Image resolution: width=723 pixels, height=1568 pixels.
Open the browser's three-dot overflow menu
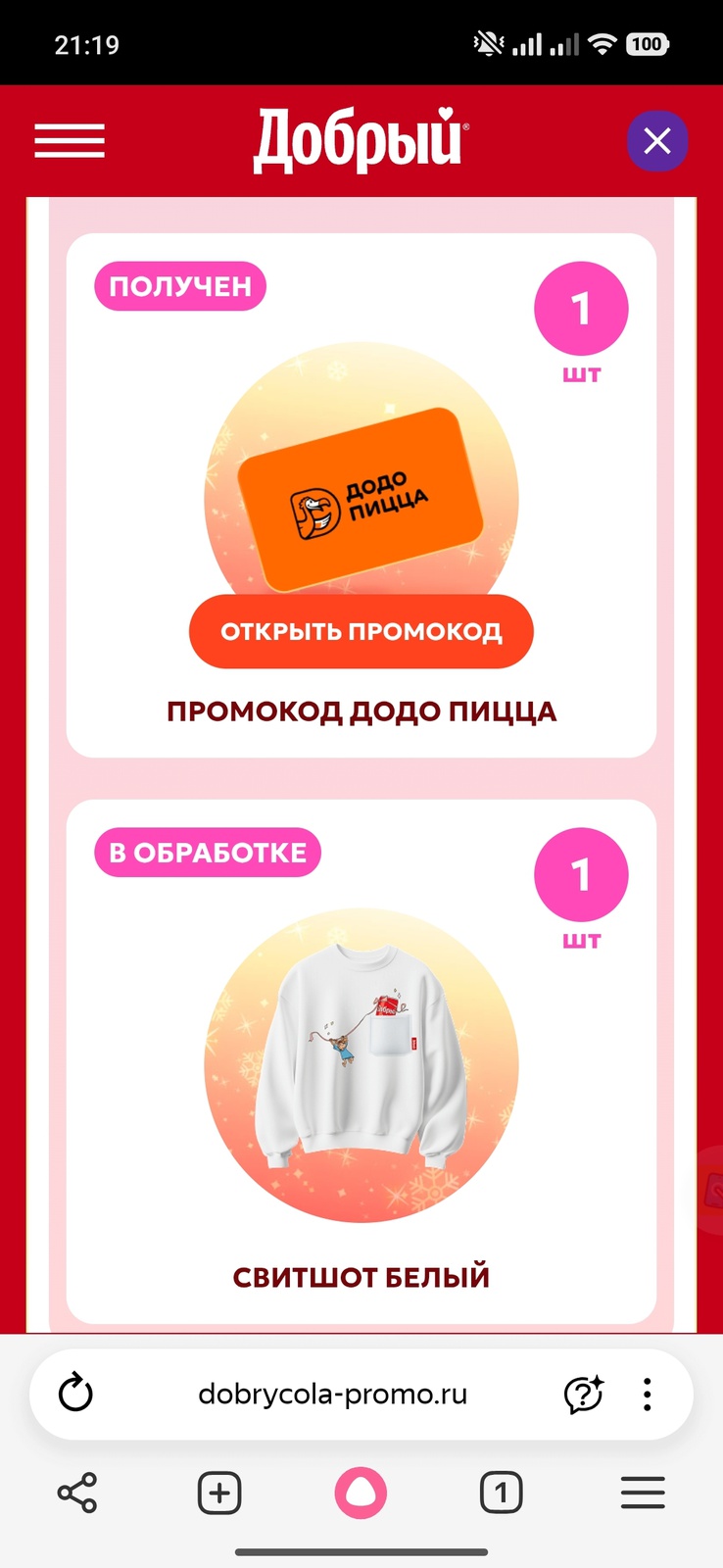(x=647, y=1394)
